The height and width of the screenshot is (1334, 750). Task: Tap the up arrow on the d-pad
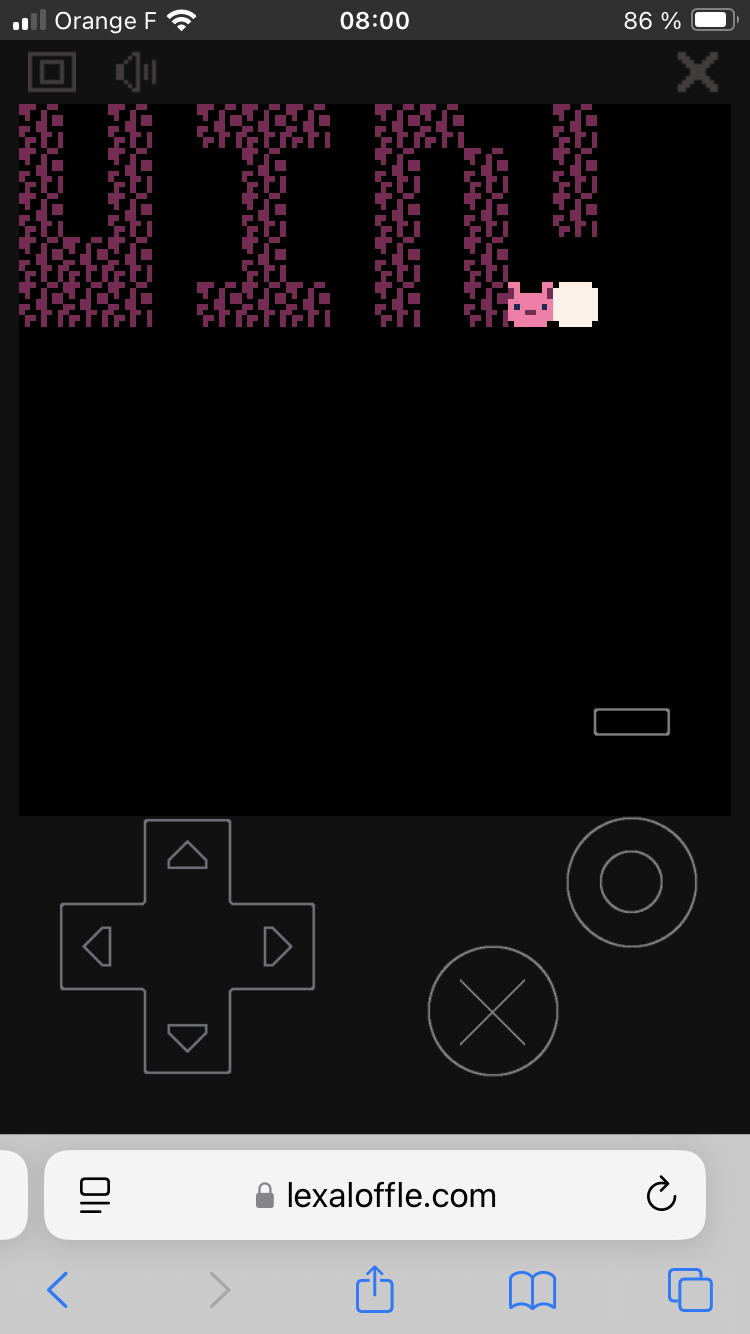click(187, 855)
